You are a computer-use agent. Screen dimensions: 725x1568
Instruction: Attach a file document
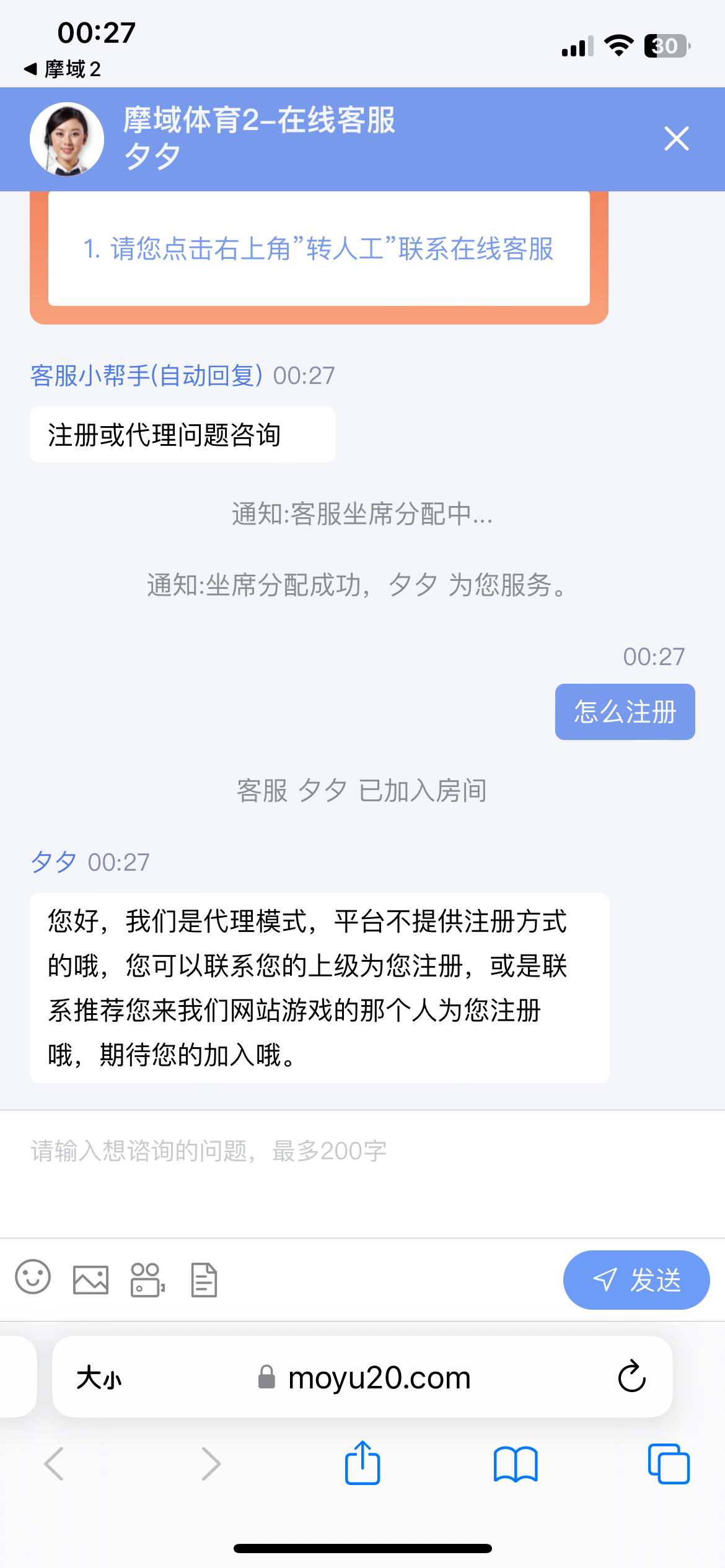204,1279
